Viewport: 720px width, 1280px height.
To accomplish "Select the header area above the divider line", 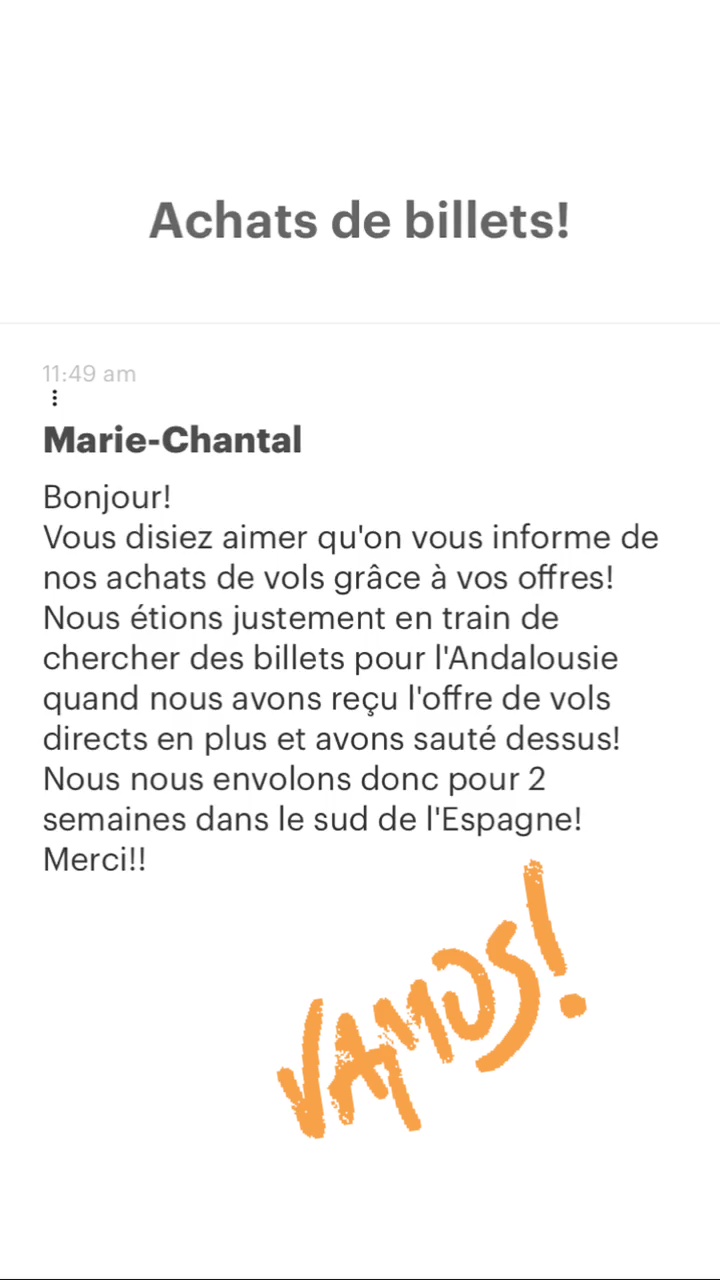I will [360, 160].
